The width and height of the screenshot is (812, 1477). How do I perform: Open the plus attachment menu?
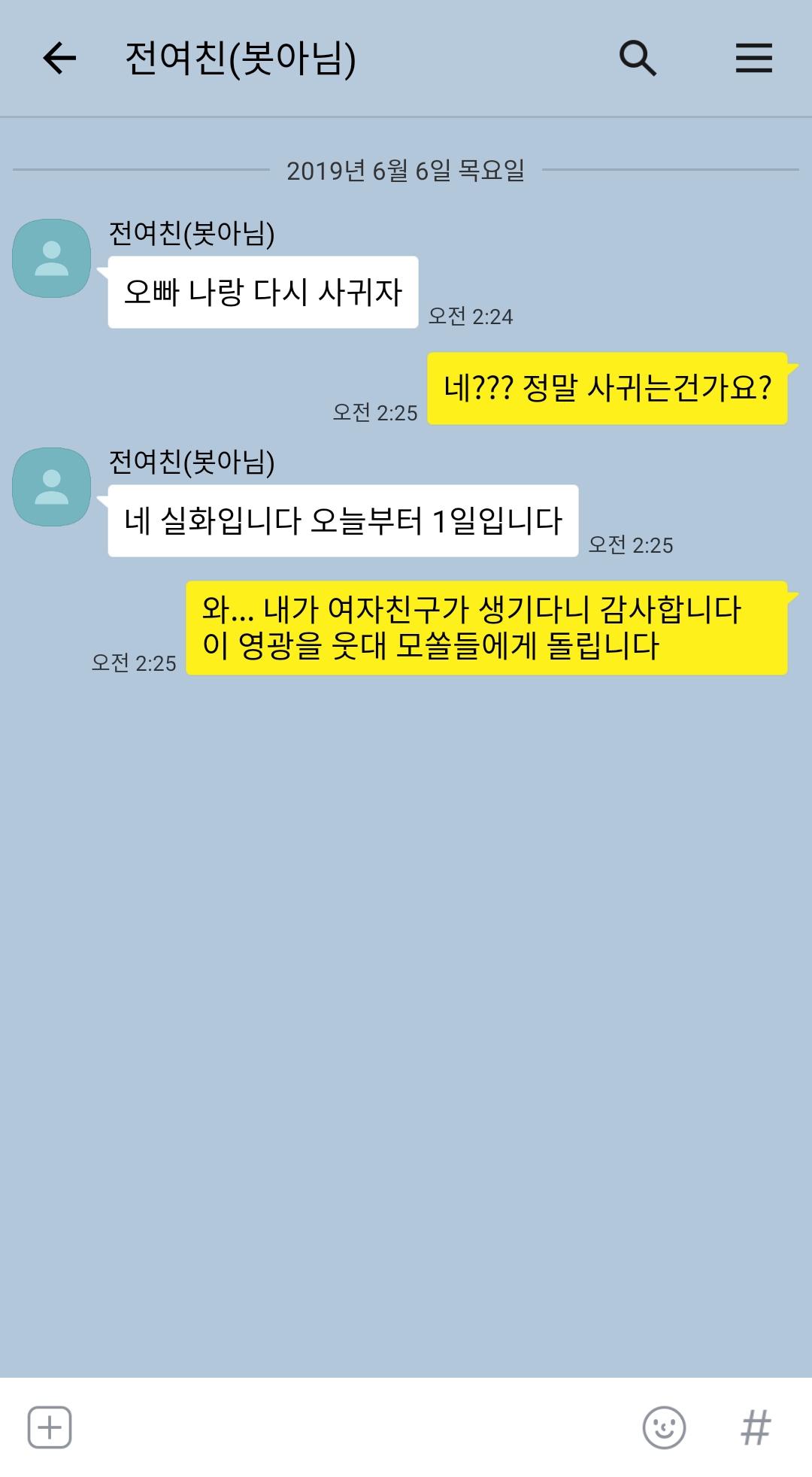pos(50,1427)
